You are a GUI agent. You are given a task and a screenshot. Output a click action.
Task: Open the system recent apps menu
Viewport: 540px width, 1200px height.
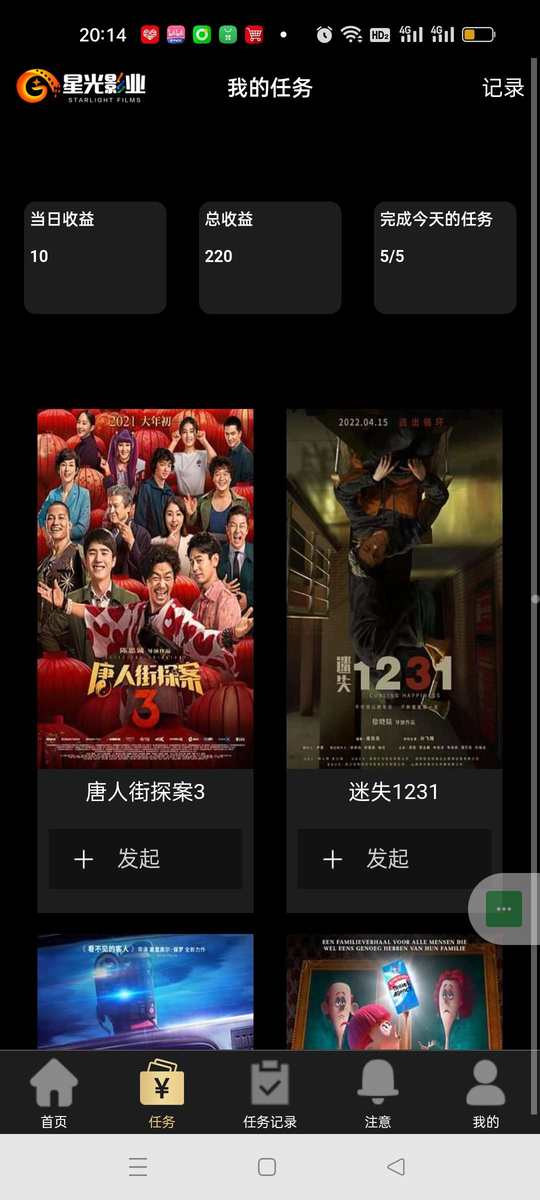pyautogui.click(x=139, y=1167)
